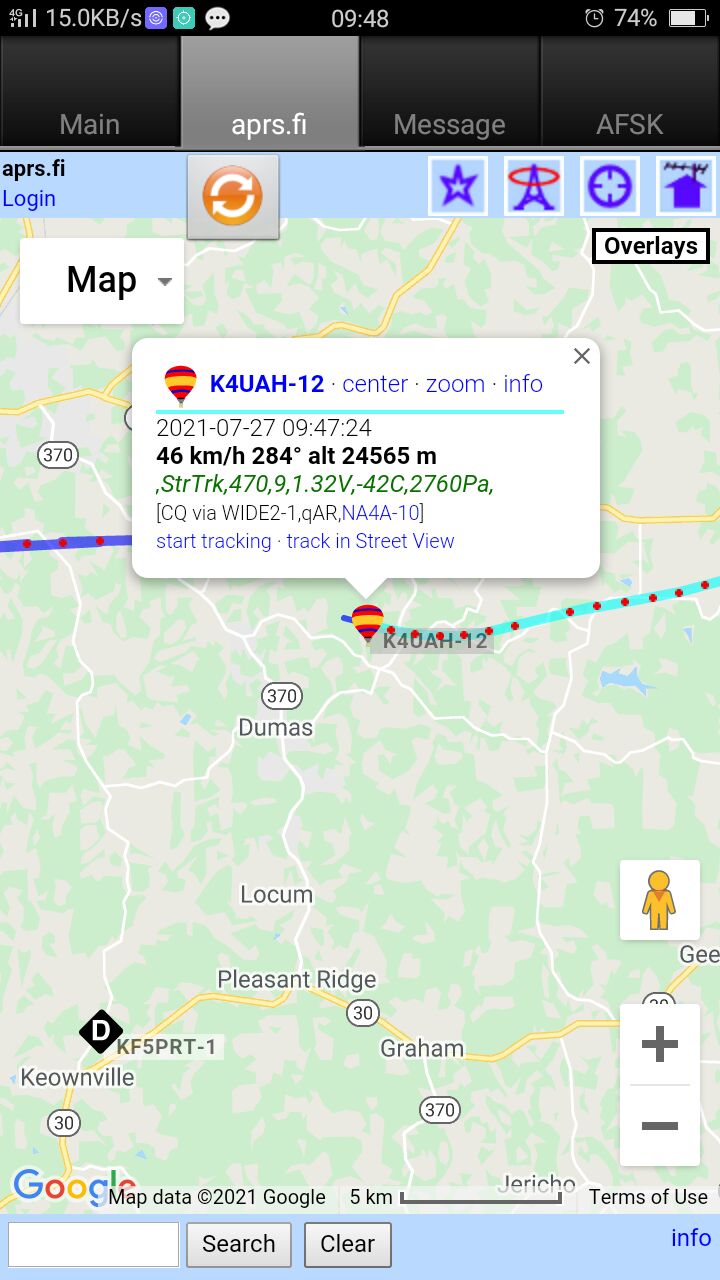This screenshot has height=1280, width=720.
Task: Tap the Login link
Action: pyautogui.click(x=29, y=198)
